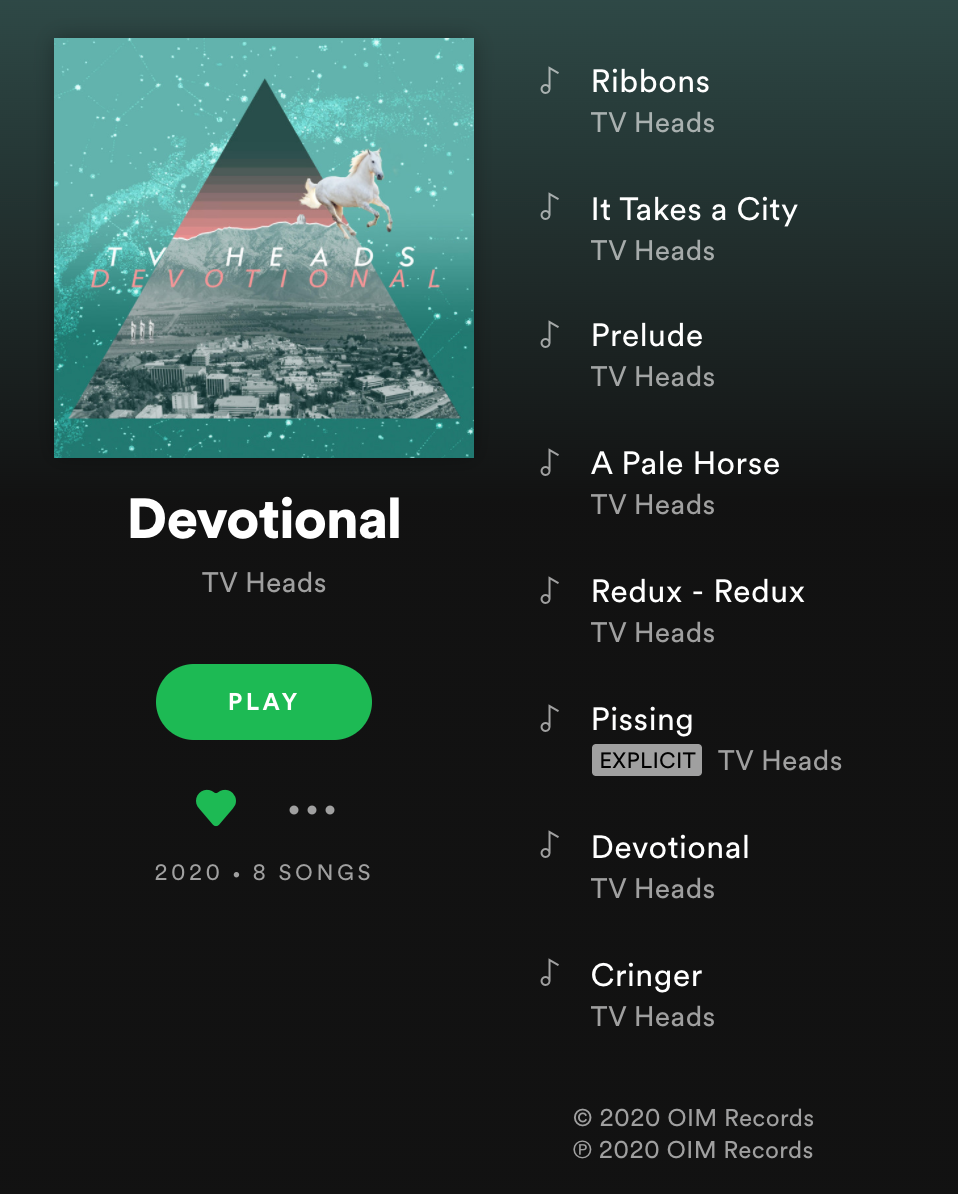Play the last track Cringer
958x1194 pixels.
[x=646, y=976]
